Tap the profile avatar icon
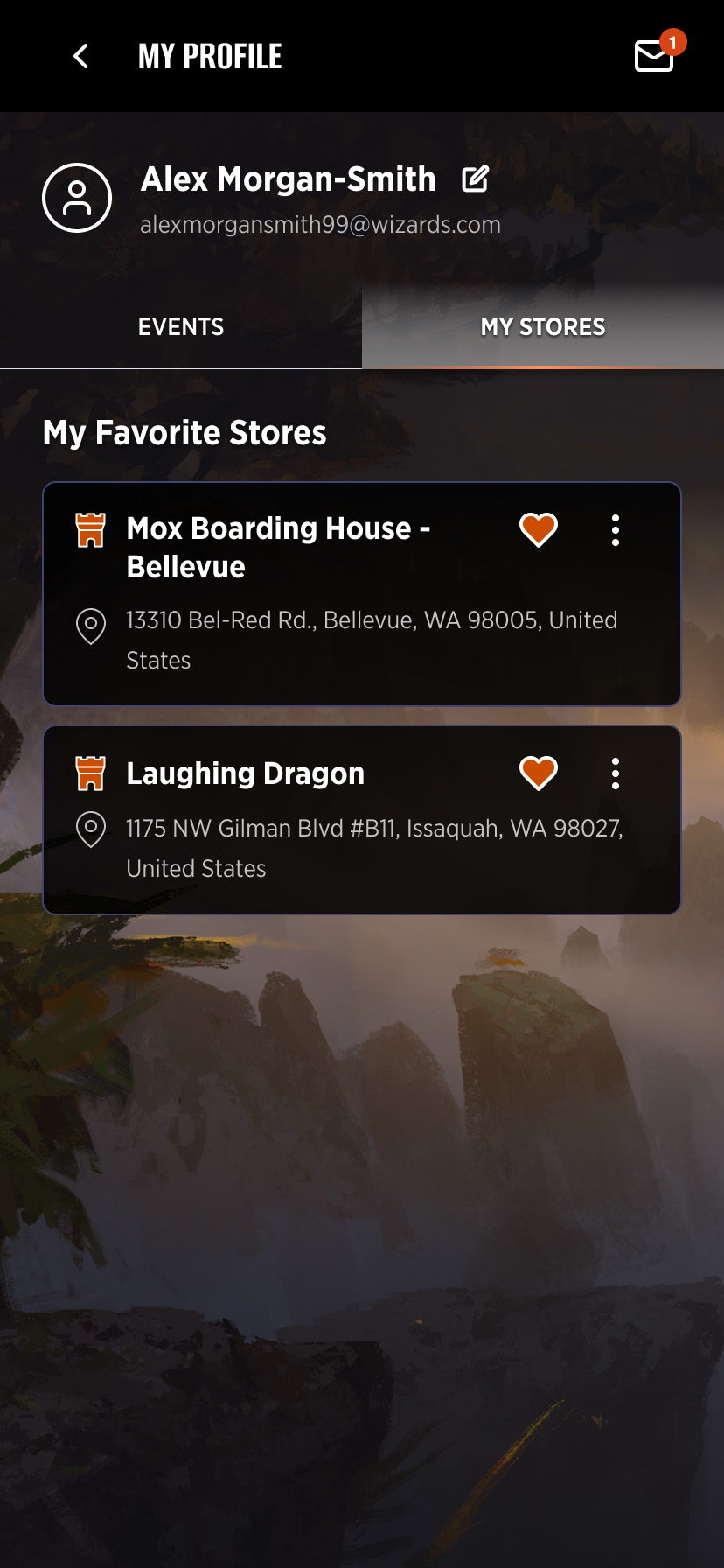The width and height of the screenshot is (724, 1568). click(77, 198)
